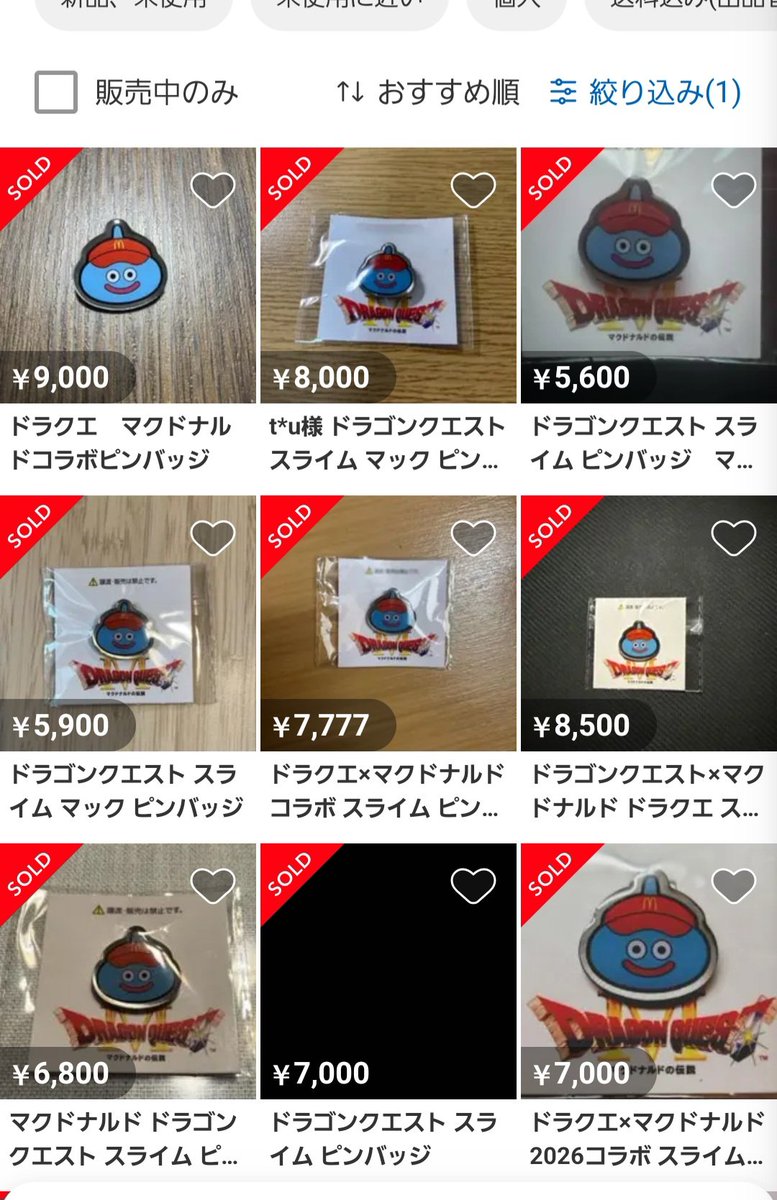The height and width of the screenshot is (1200, 777).
Task: Open the 絞り込み filter icon
Action: 566,91
